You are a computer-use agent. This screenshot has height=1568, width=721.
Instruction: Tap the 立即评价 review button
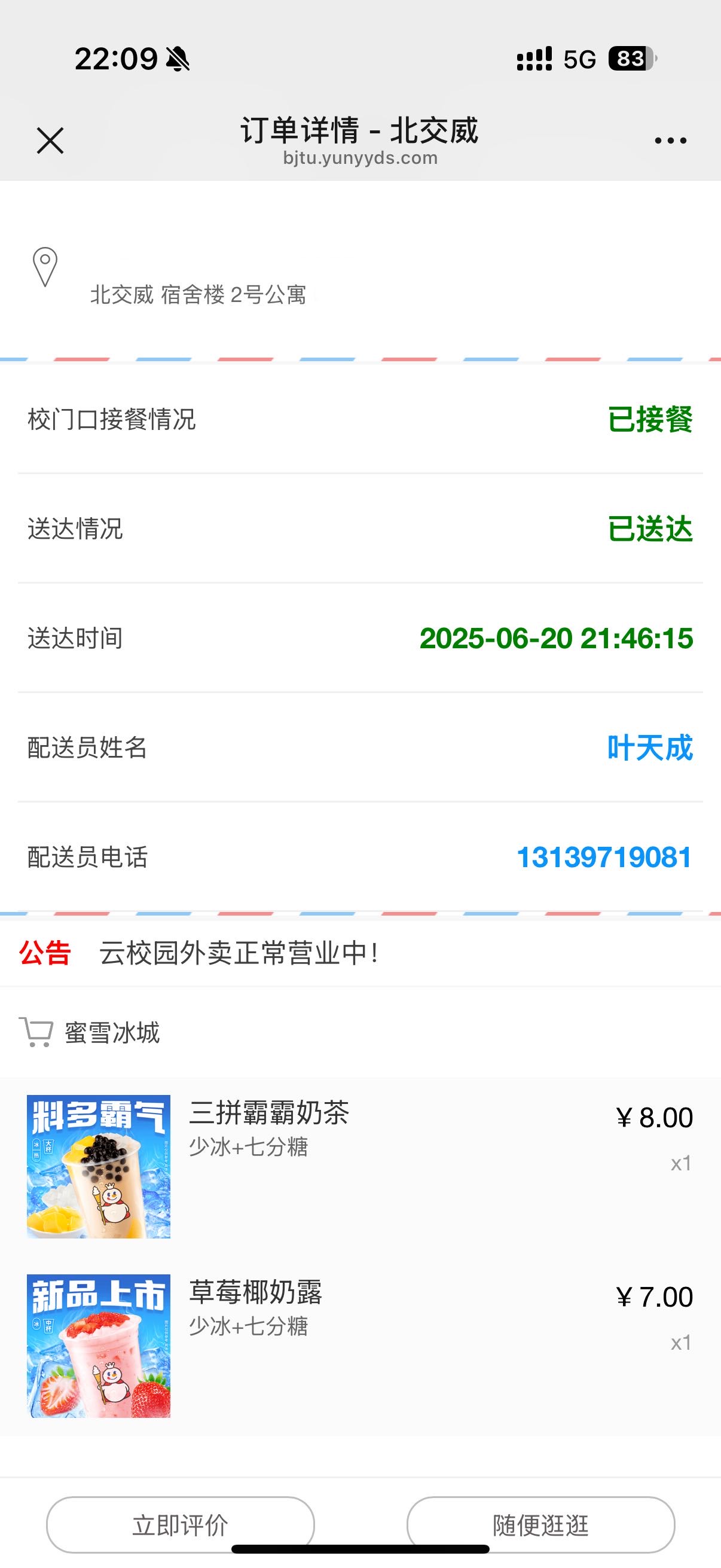pyautogui.click(x=181, y=1525)
